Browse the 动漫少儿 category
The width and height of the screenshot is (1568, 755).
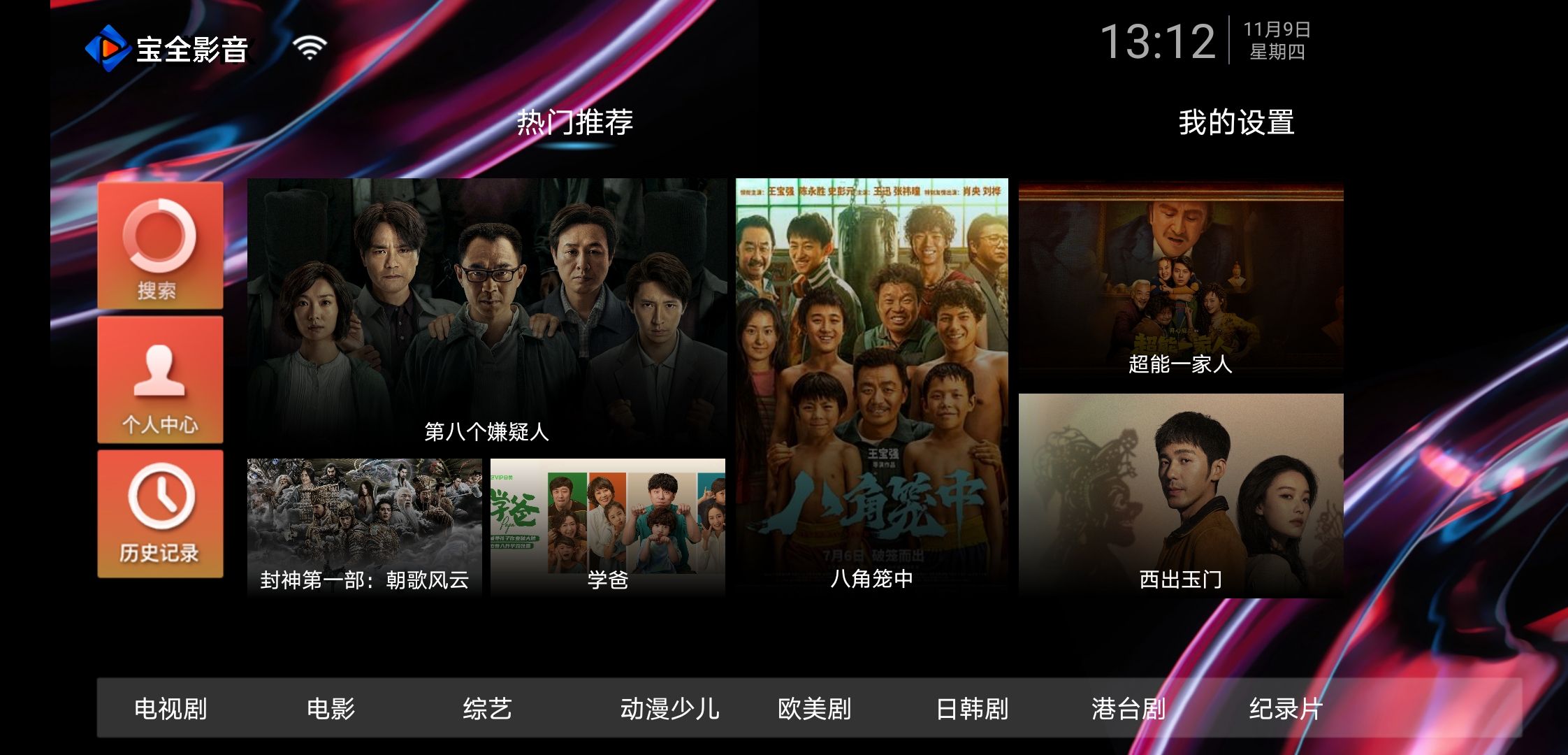tap(669, 708)
